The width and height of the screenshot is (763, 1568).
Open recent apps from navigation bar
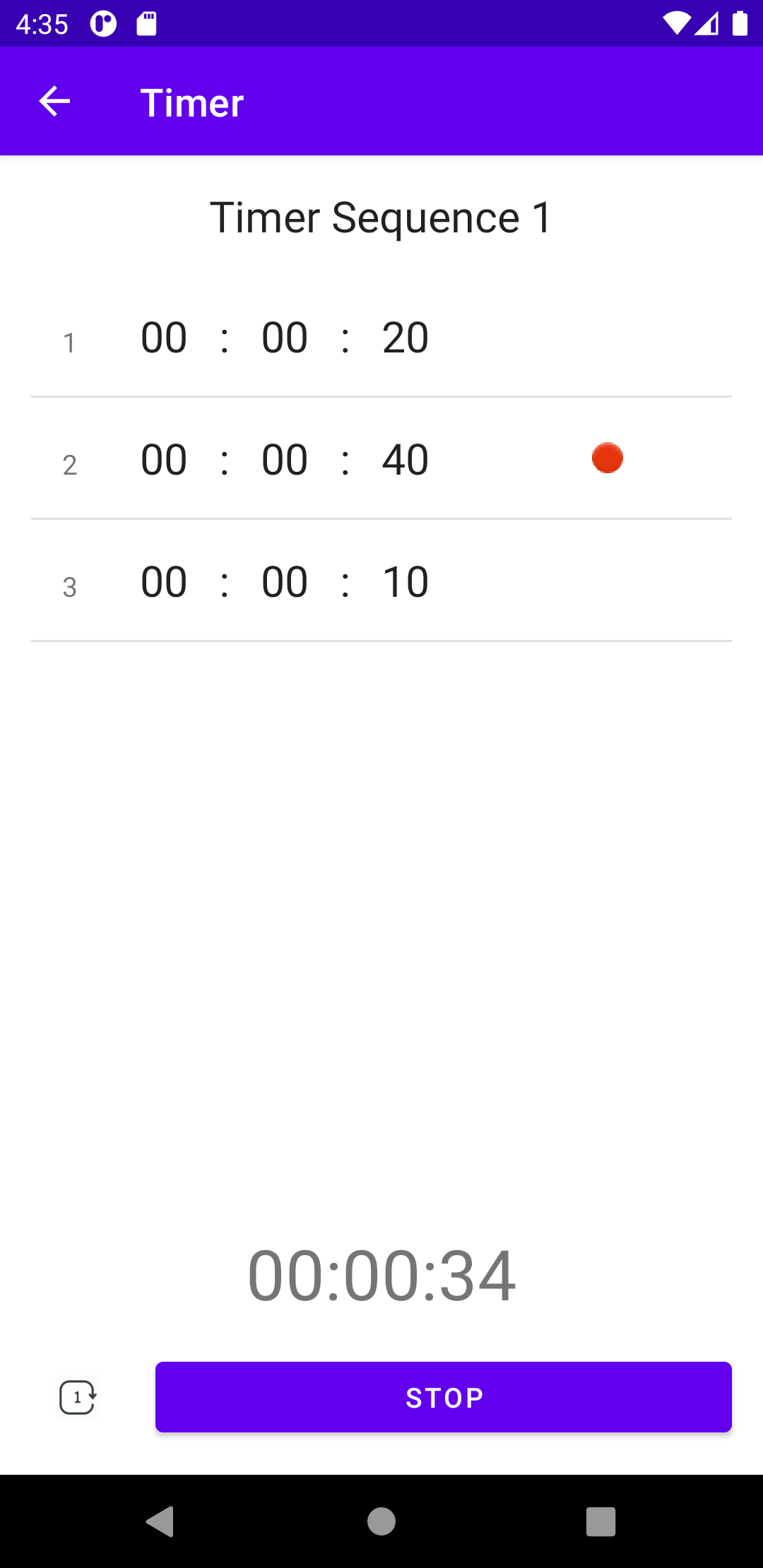coord(601,1521)
